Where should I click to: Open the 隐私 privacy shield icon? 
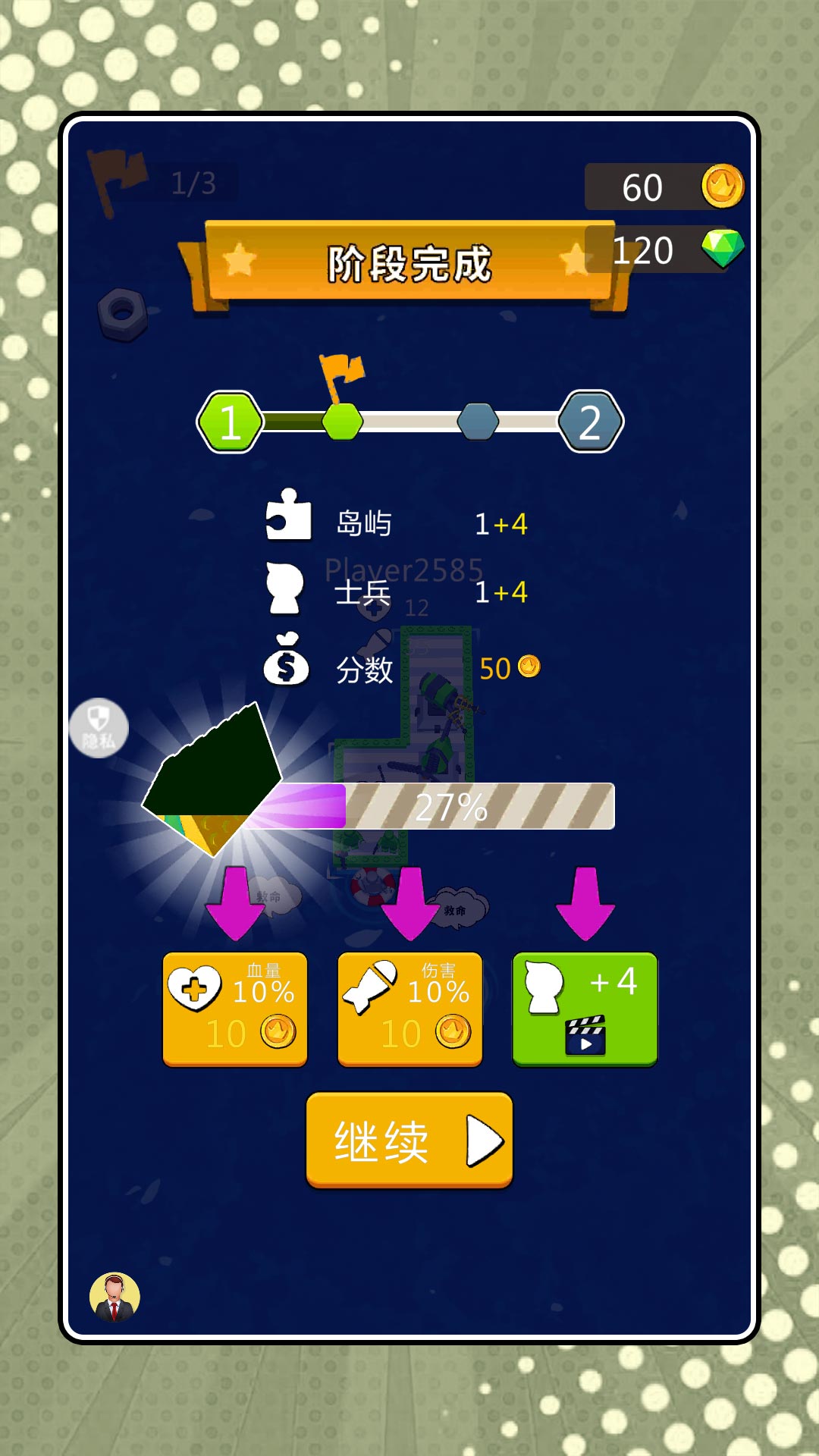click(x=99, y=728)
